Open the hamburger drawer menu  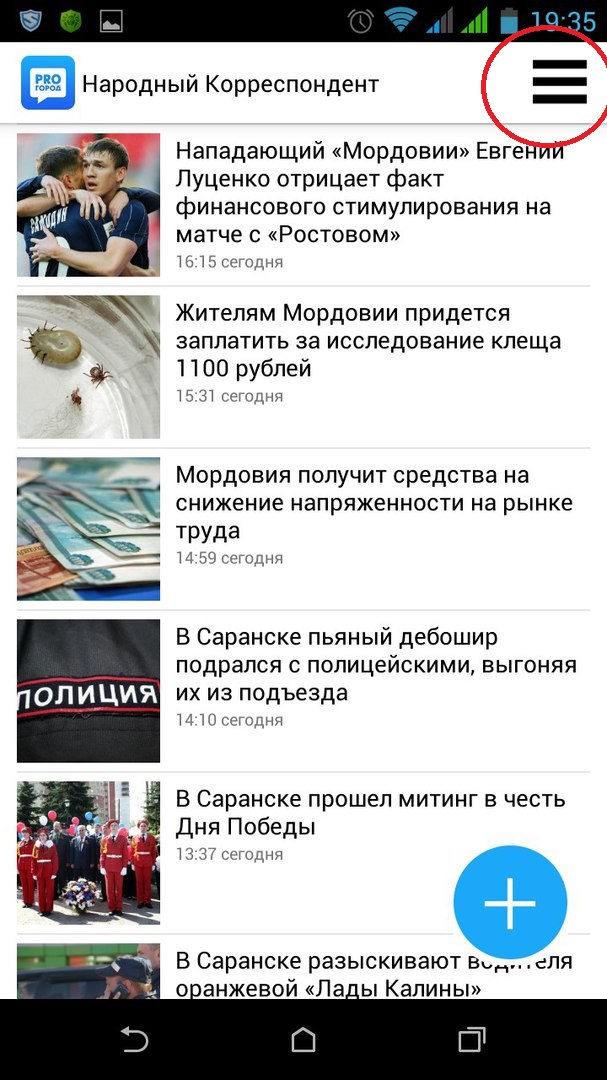559,81
